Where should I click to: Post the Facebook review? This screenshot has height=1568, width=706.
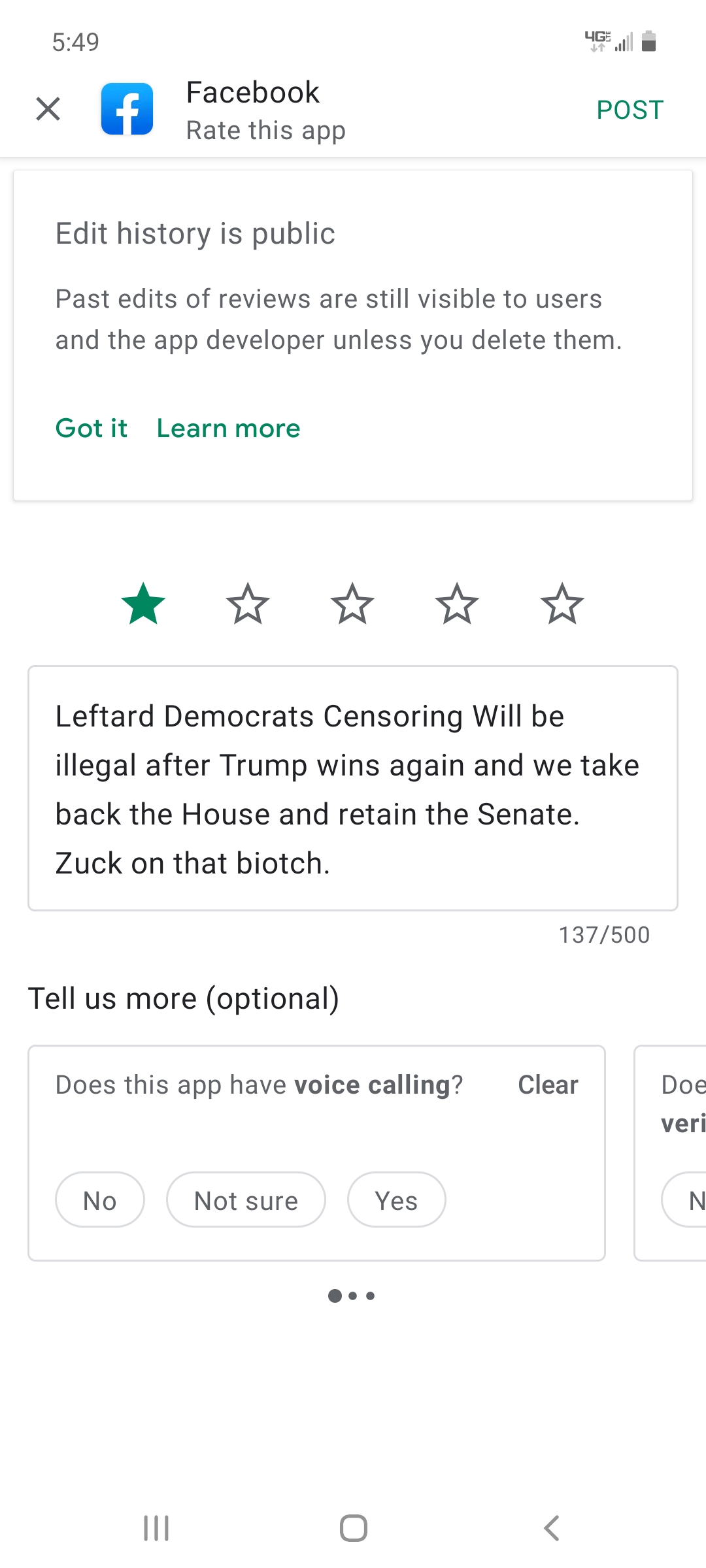coord(630,110)
